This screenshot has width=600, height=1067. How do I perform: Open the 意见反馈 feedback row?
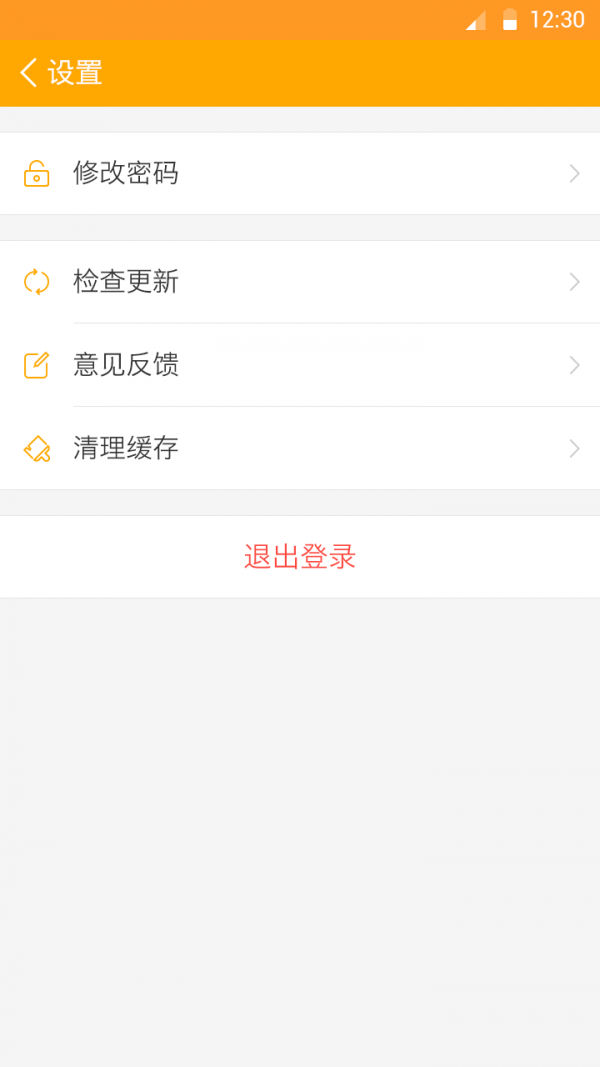[300, 365]
